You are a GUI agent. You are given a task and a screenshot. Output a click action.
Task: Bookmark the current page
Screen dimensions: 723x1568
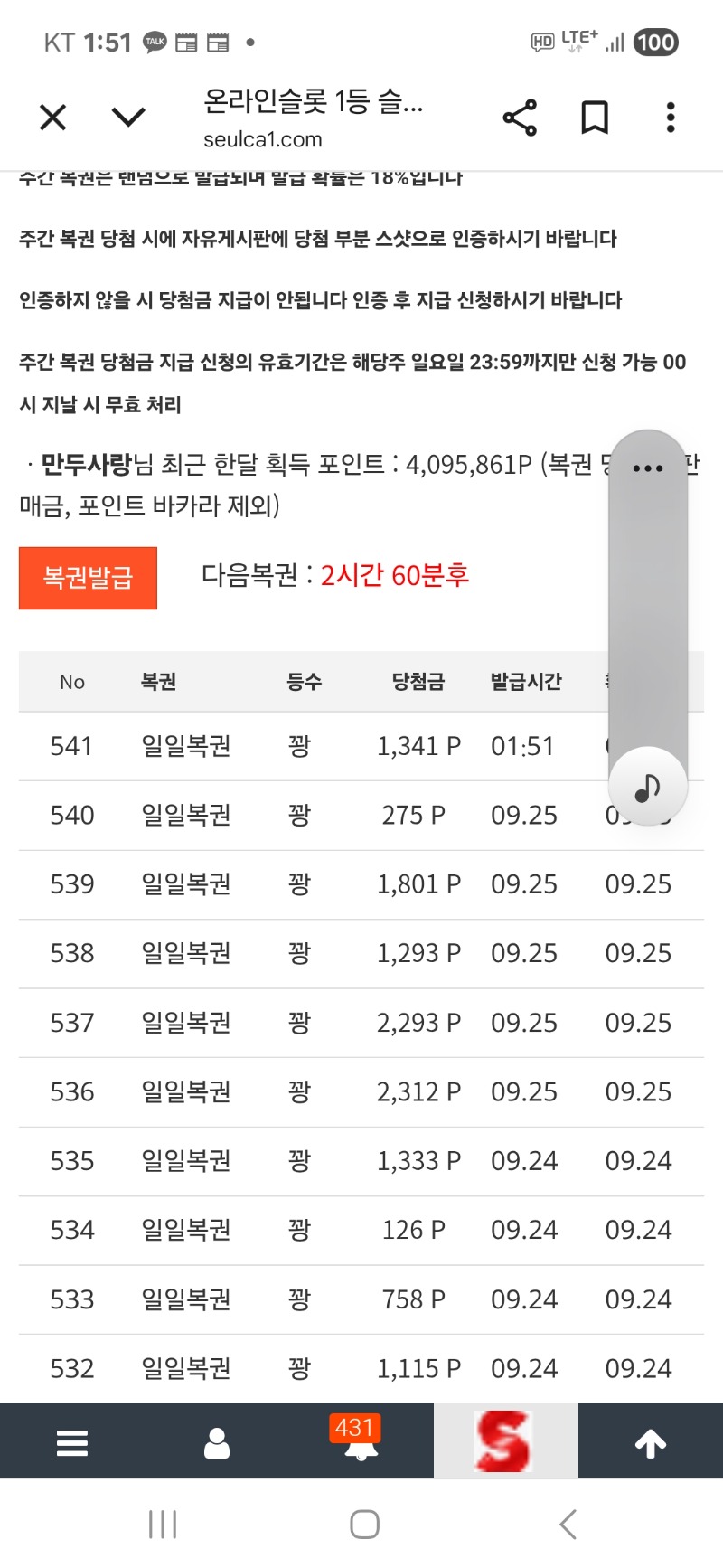[594, 118]
